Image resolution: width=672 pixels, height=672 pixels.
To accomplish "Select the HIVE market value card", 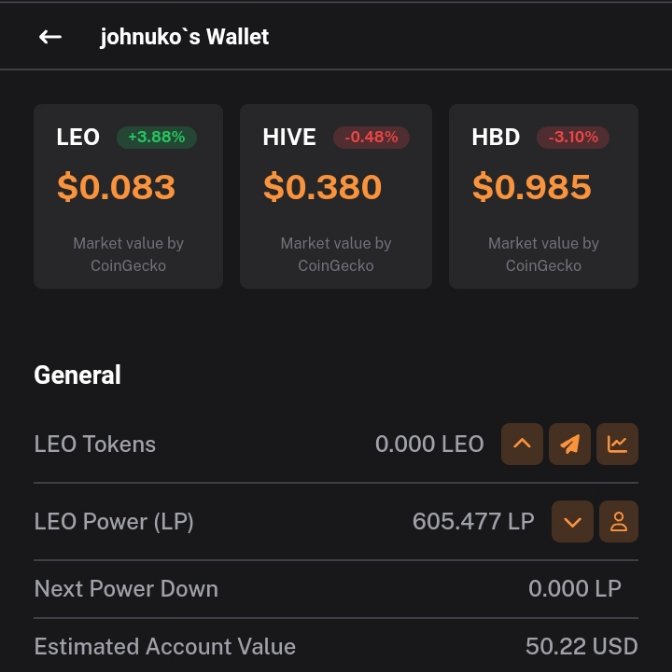I will (336, 197).
